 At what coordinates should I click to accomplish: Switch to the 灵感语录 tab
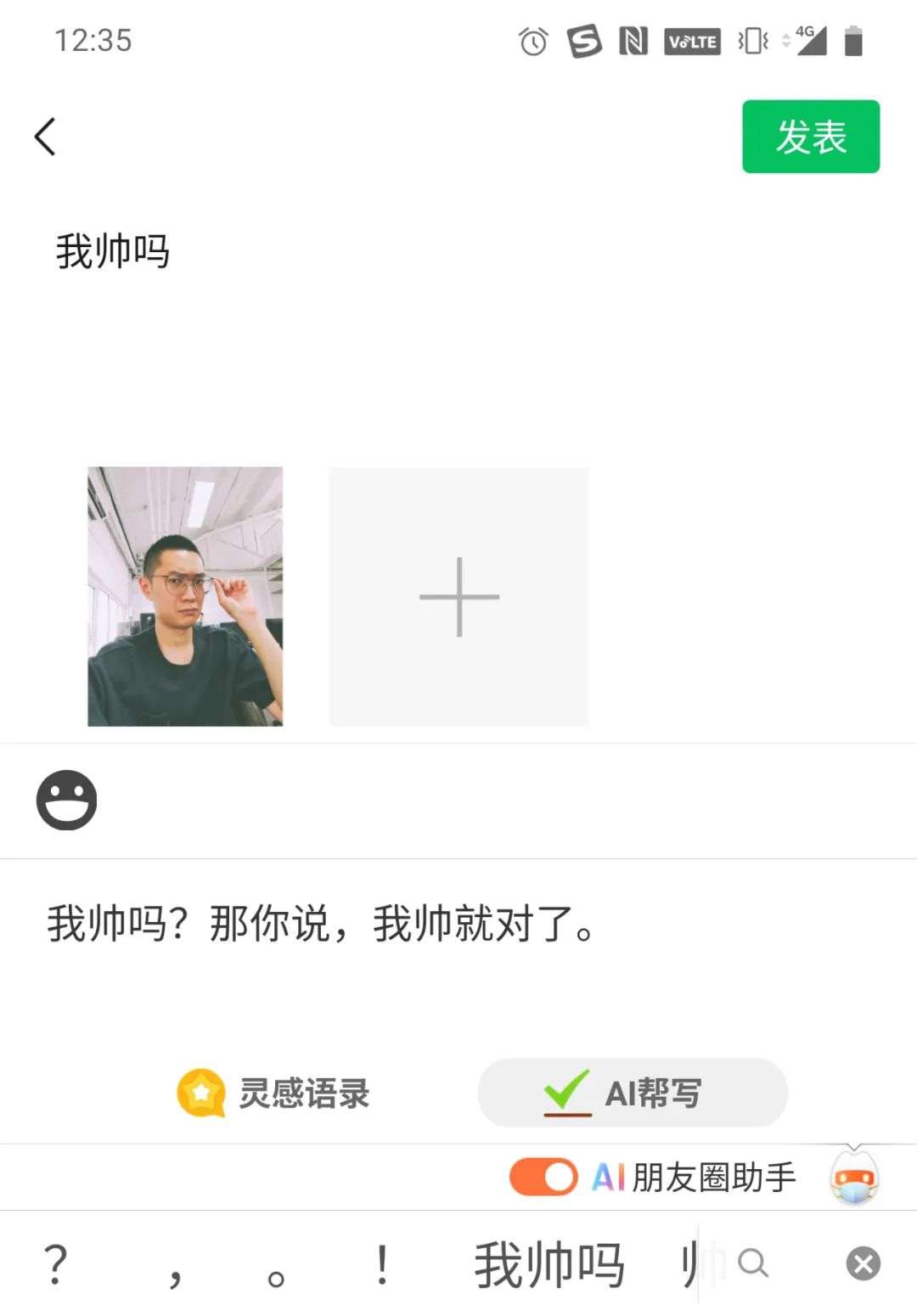273,1093
